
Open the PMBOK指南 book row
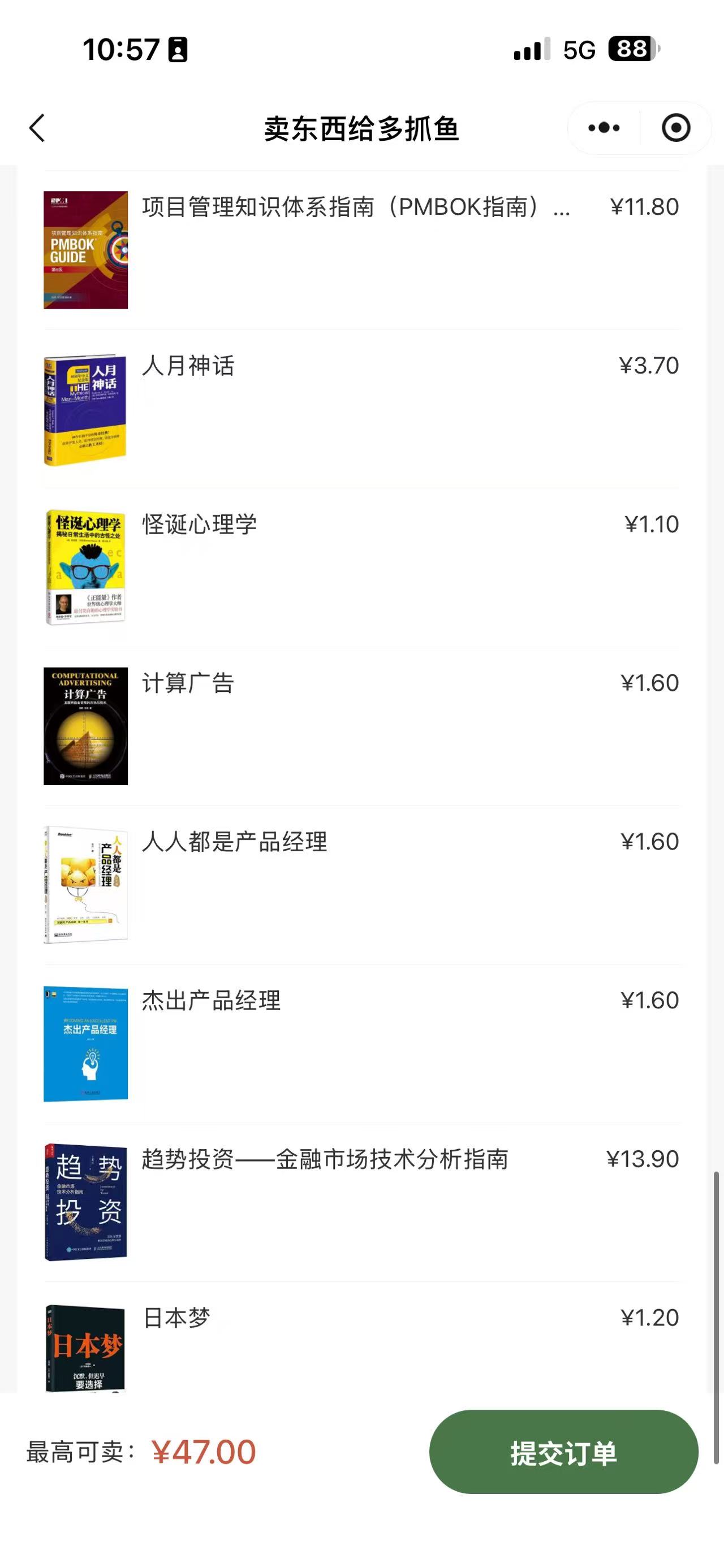[x=356, y=207]
